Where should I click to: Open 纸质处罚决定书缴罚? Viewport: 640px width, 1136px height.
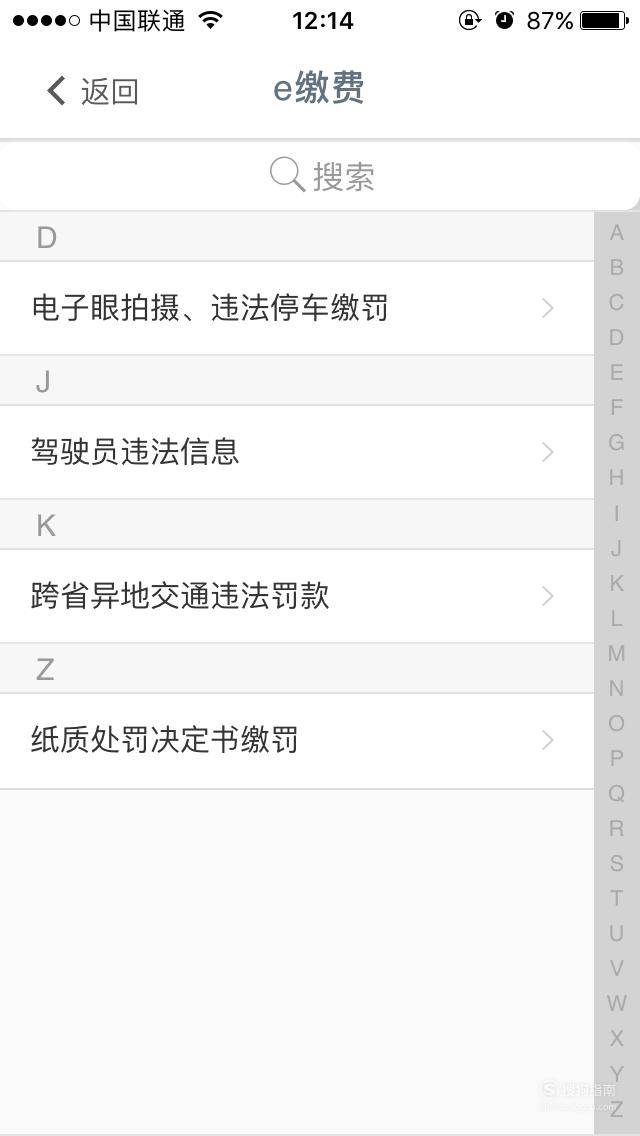click(x=296, y=740)
